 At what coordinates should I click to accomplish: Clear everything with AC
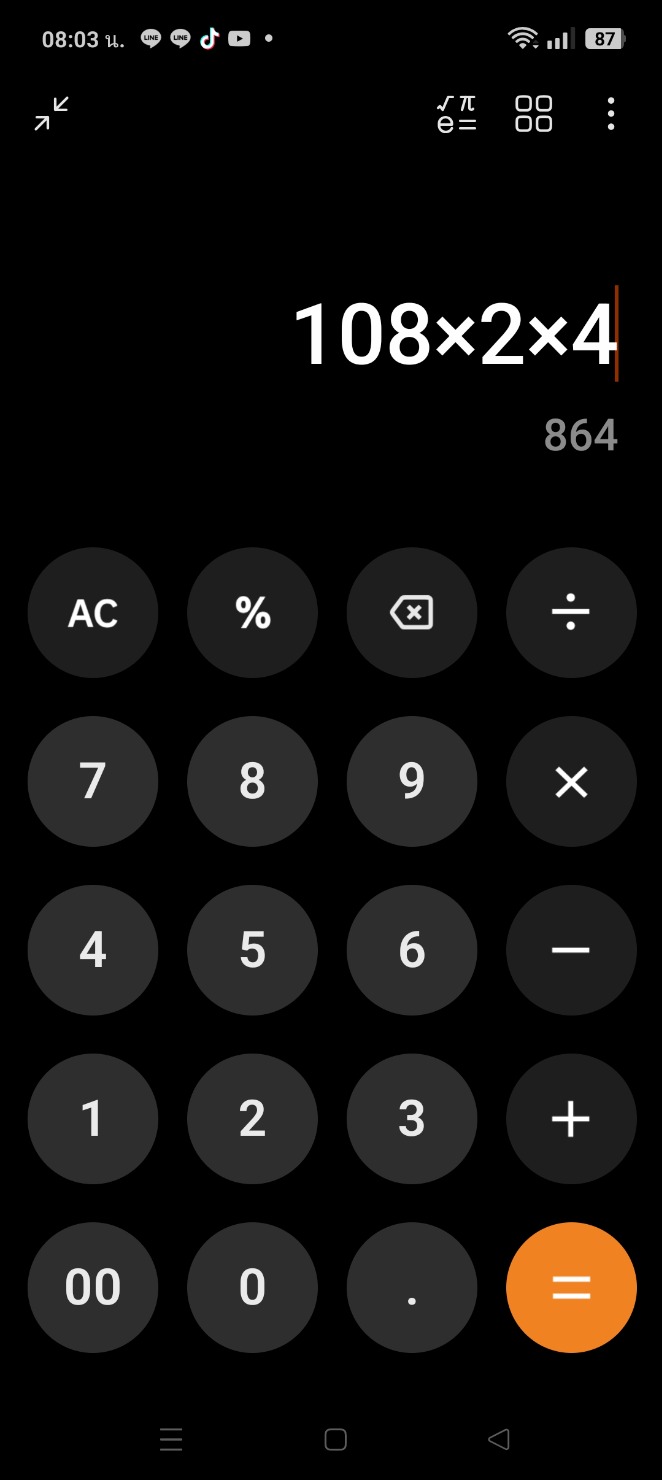click(93, 613)
